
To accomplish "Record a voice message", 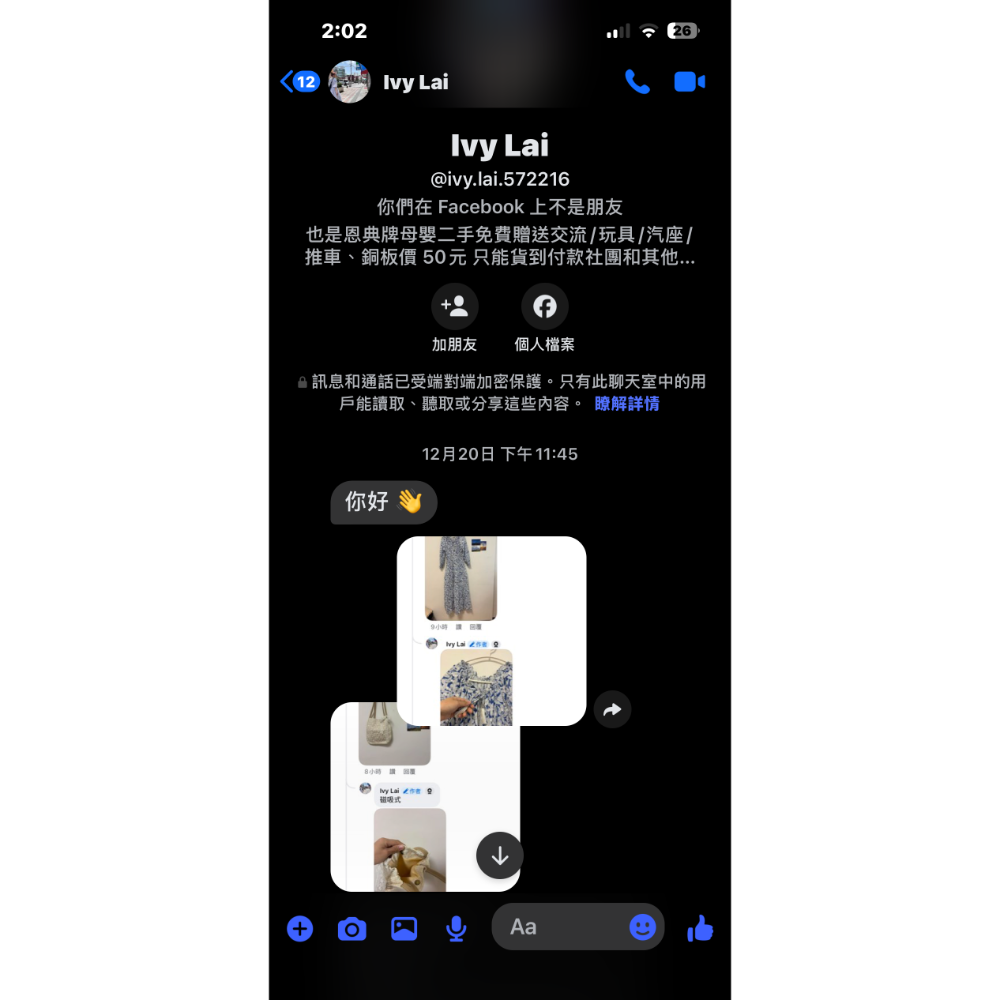I will coord(456,929).
